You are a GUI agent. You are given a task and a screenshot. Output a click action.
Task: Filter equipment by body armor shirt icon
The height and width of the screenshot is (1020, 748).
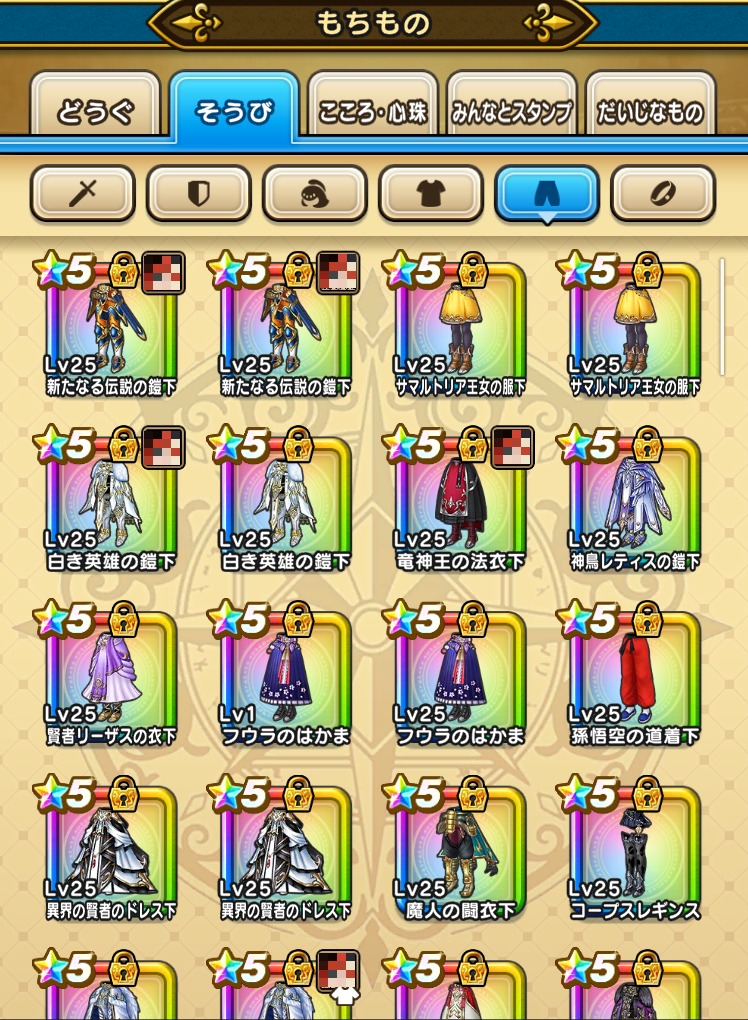(x=430, y=192)
